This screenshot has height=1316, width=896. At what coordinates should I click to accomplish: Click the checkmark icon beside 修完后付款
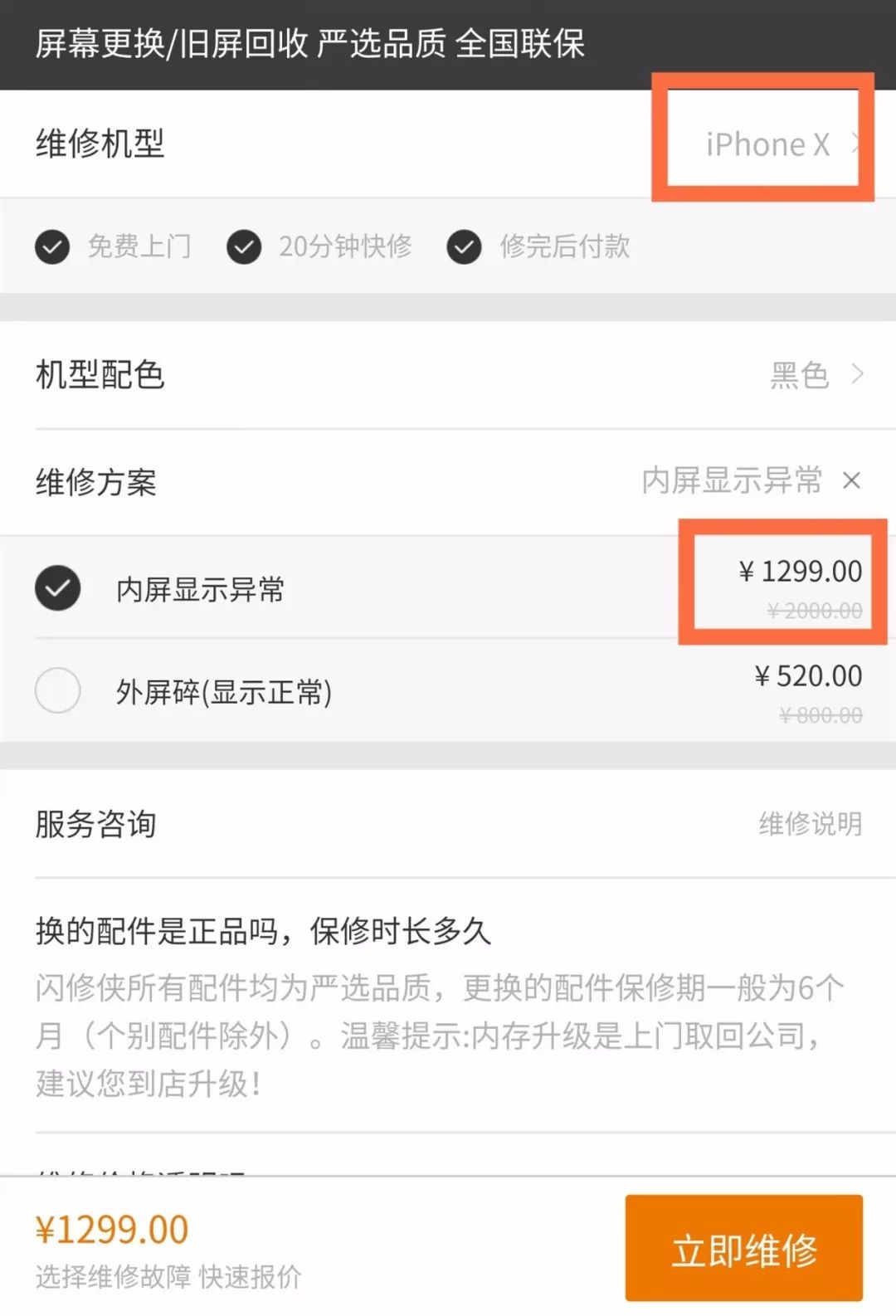[x=465, y=246]
